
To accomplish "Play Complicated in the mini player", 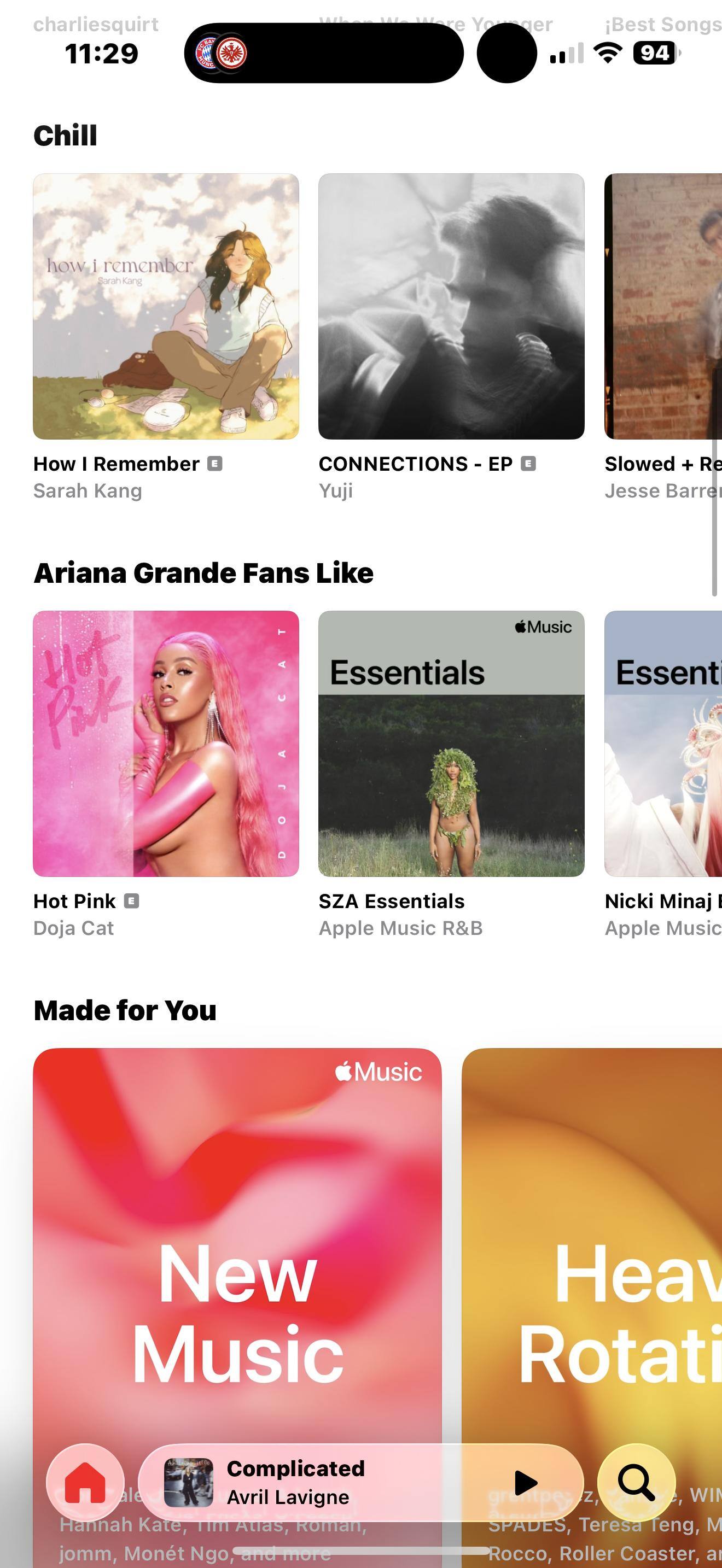I will pos(526,1483).
